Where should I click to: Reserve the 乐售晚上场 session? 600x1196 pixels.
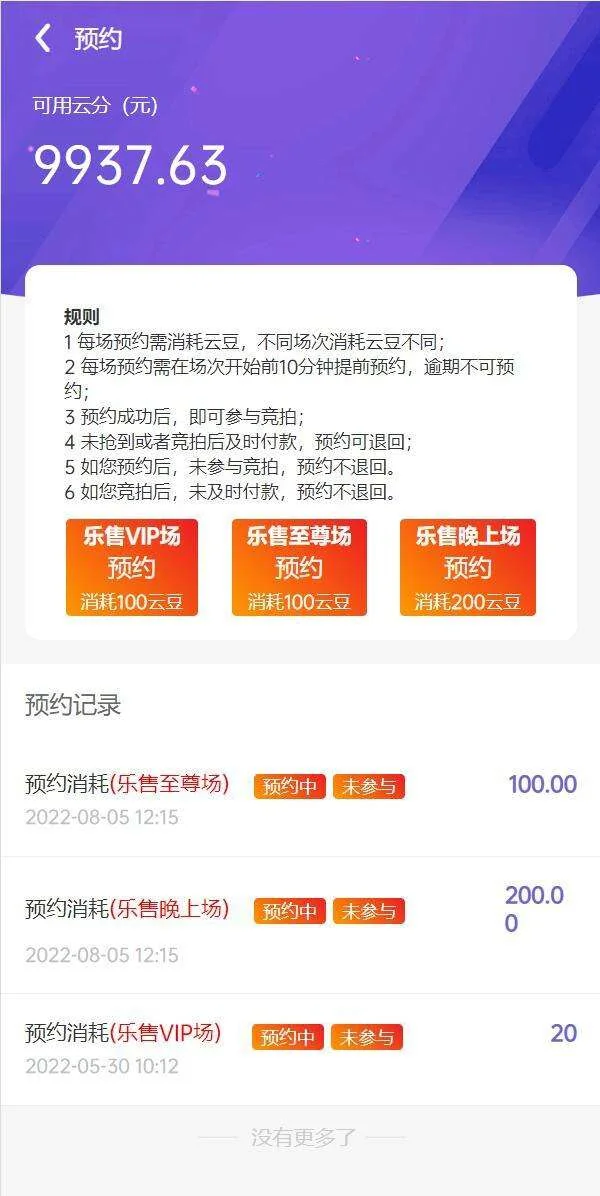point(467,567)
